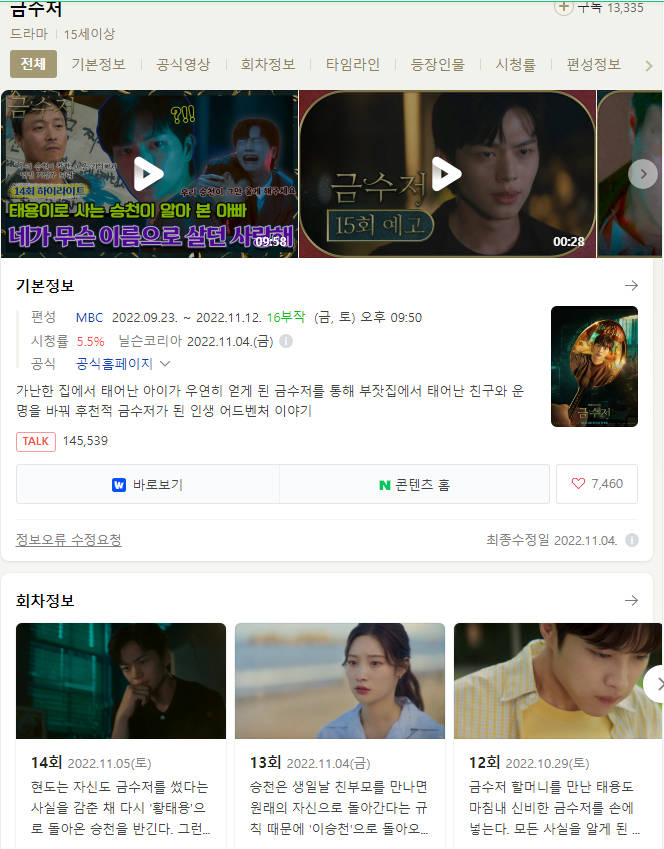664x849 pixels.
Task: Open 기본정보 details via arrow
Action: coord(631,286)
